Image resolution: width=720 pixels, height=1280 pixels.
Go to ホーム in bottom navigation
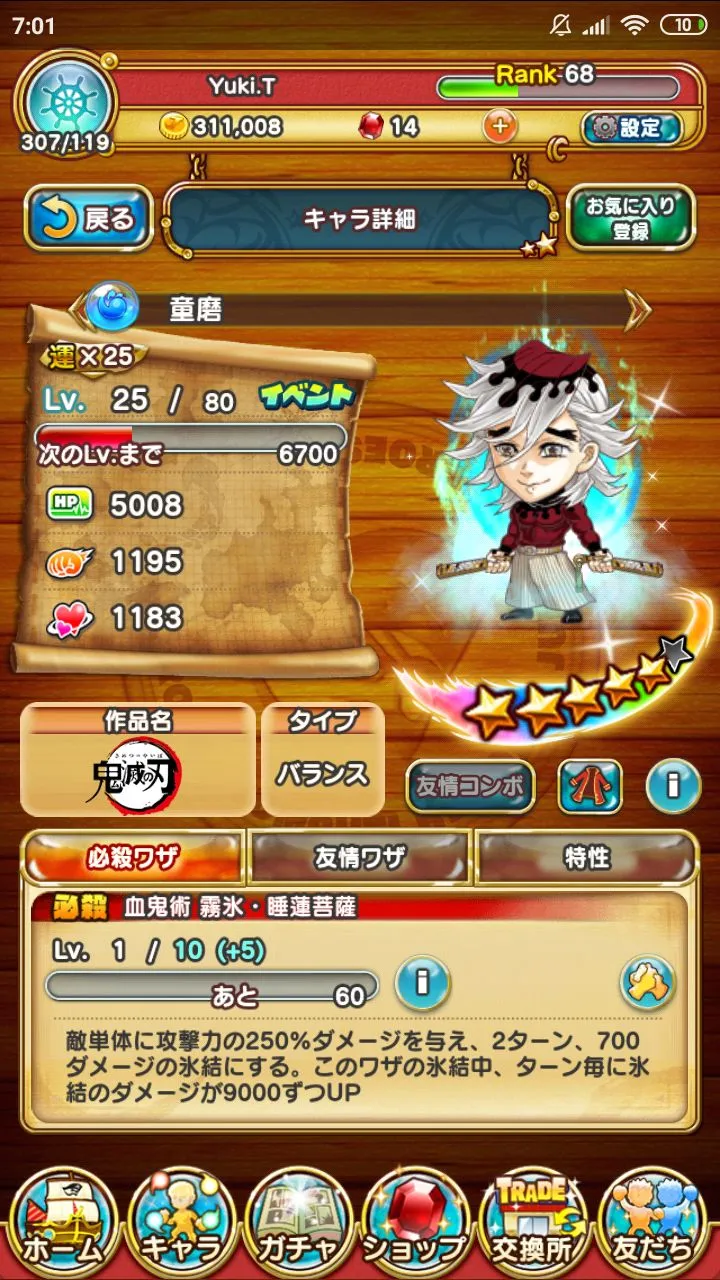click(x=58, y=1222)
